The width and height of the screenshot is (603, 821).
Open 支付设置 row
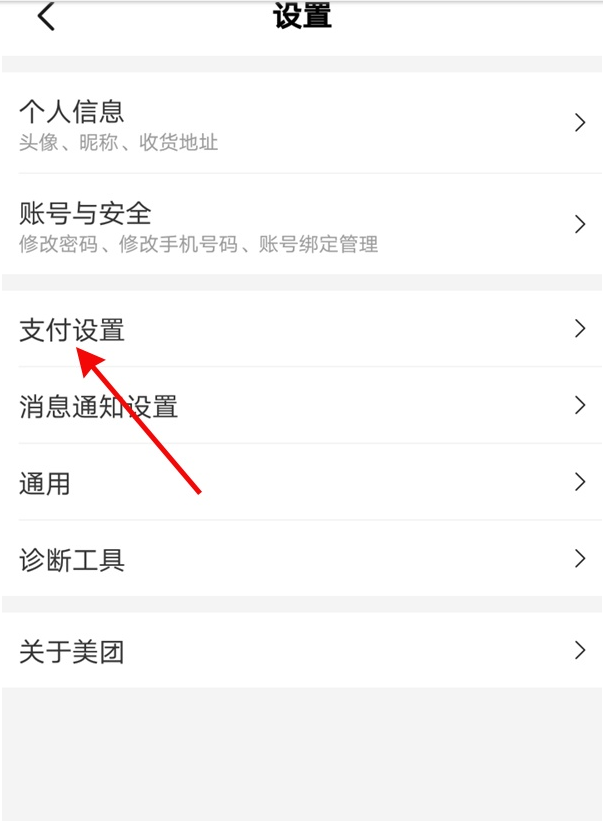[x=300, y=329]
